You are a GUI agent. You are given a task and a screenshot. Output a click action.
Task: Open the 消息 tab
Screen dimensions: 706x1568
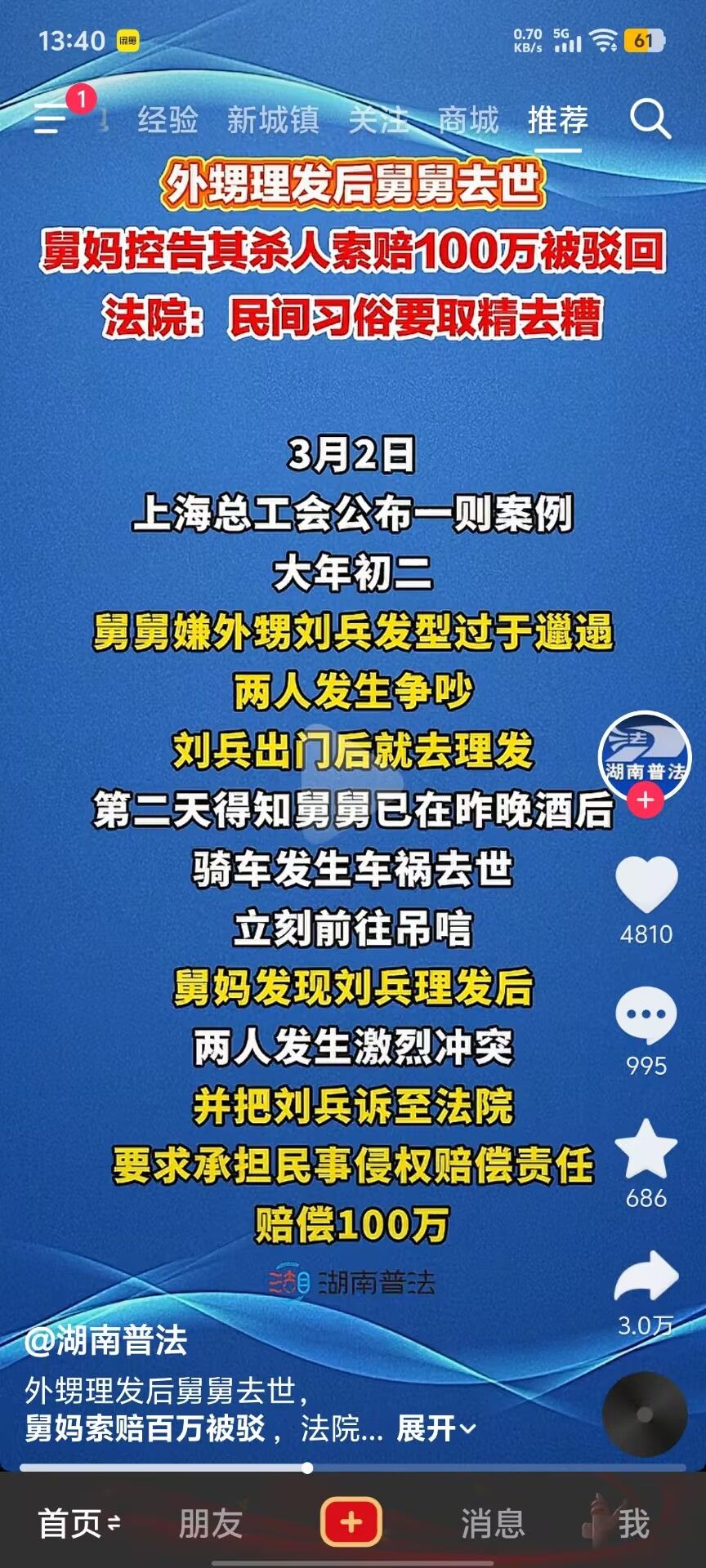coord(493,1523)
